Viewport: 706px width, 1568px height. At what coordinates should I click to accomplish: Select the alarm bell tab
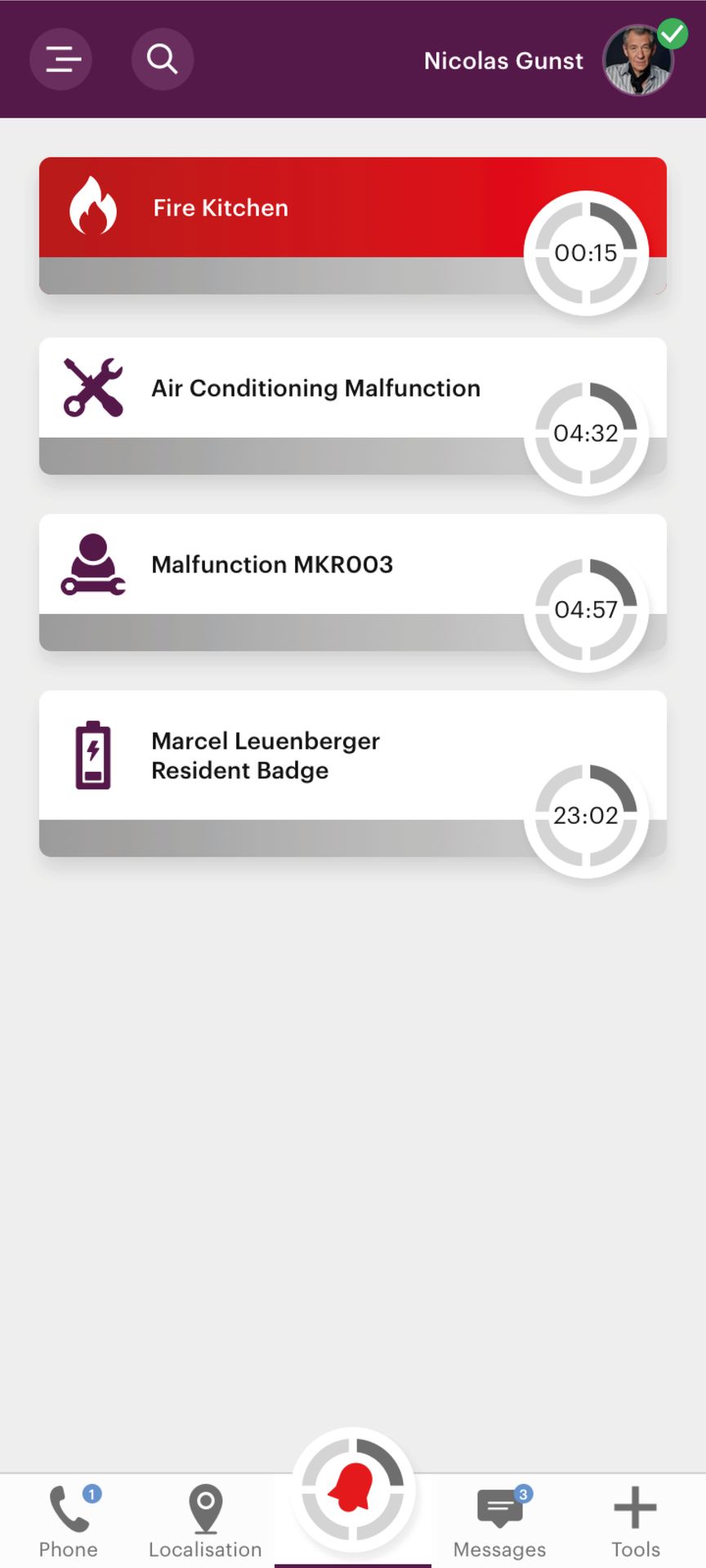click(353, 1490)
